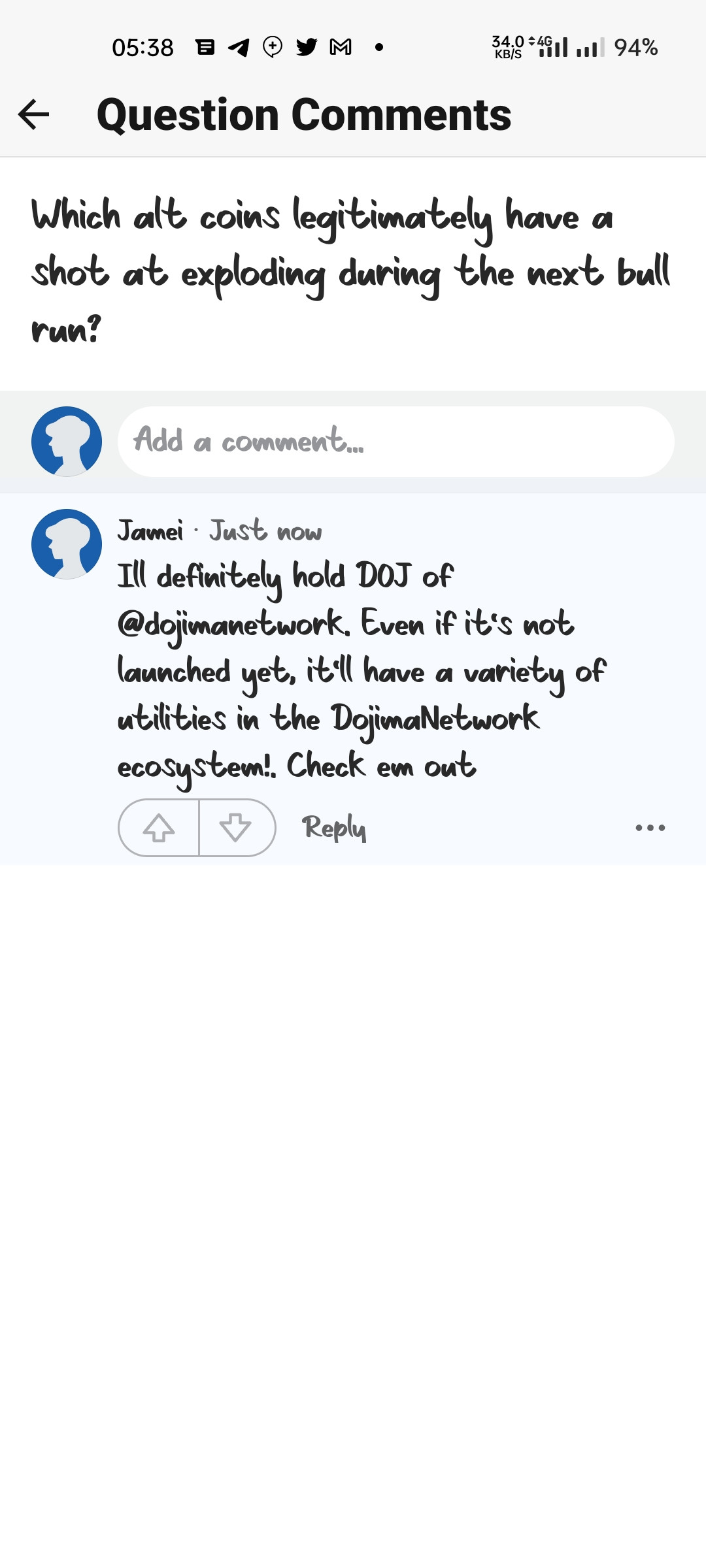Go back from Question Comments

coord(34,115)
